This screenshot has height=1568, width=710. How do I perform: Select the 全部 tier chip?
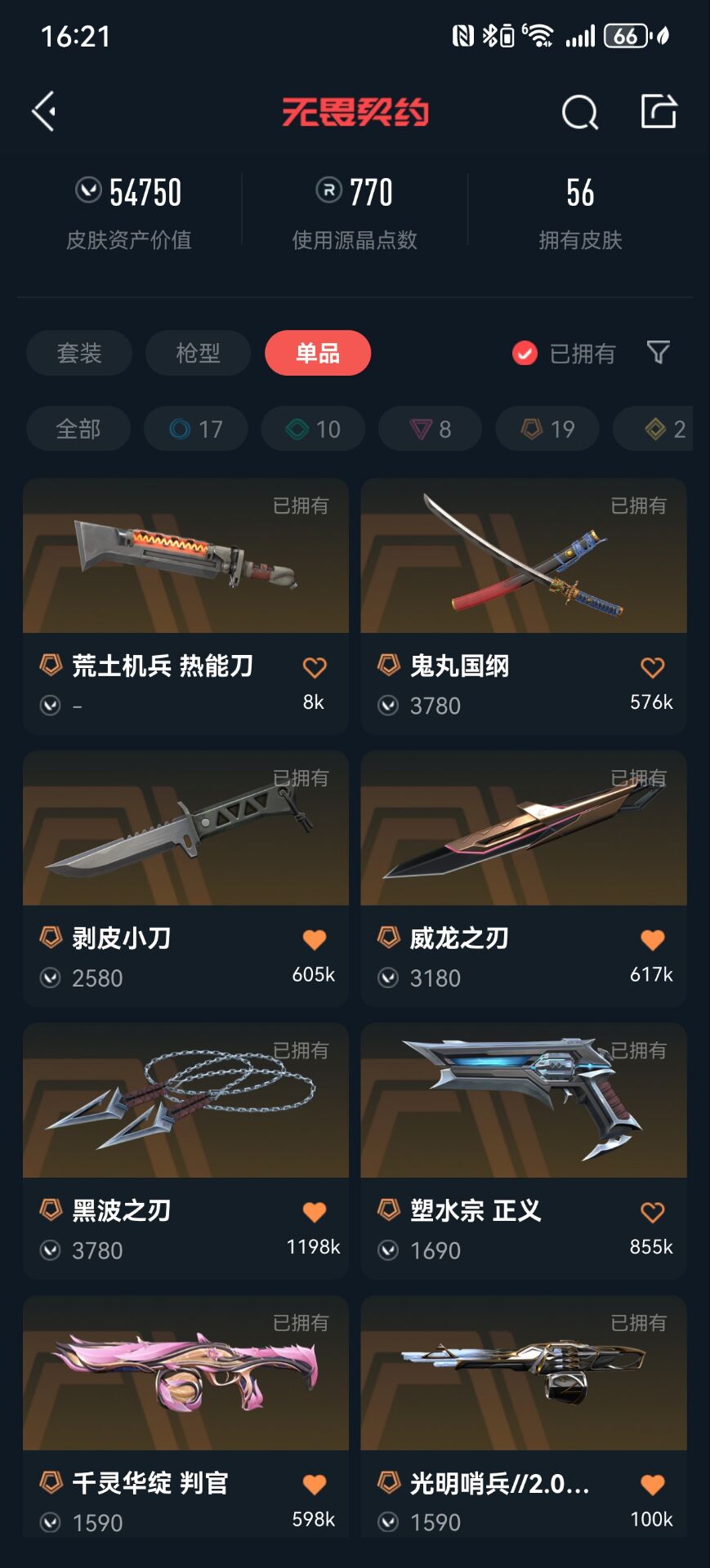pyautogui.click(x=78, y=429)
